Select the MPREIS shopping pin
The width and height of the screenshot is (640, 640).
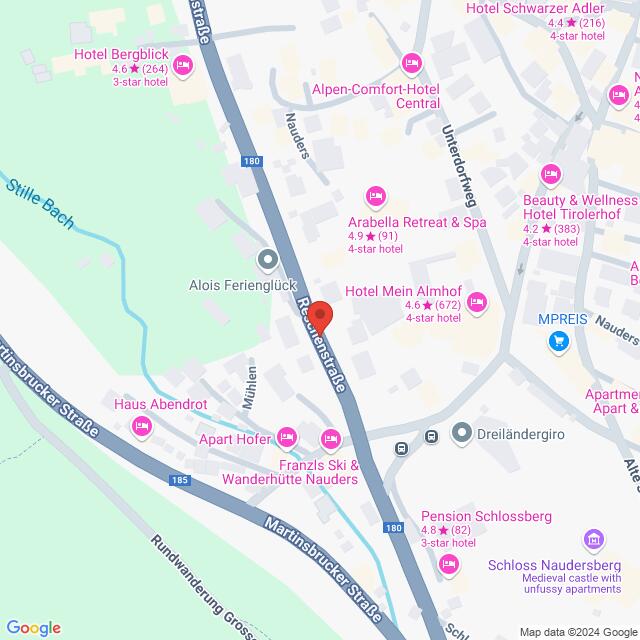(559, 342)
